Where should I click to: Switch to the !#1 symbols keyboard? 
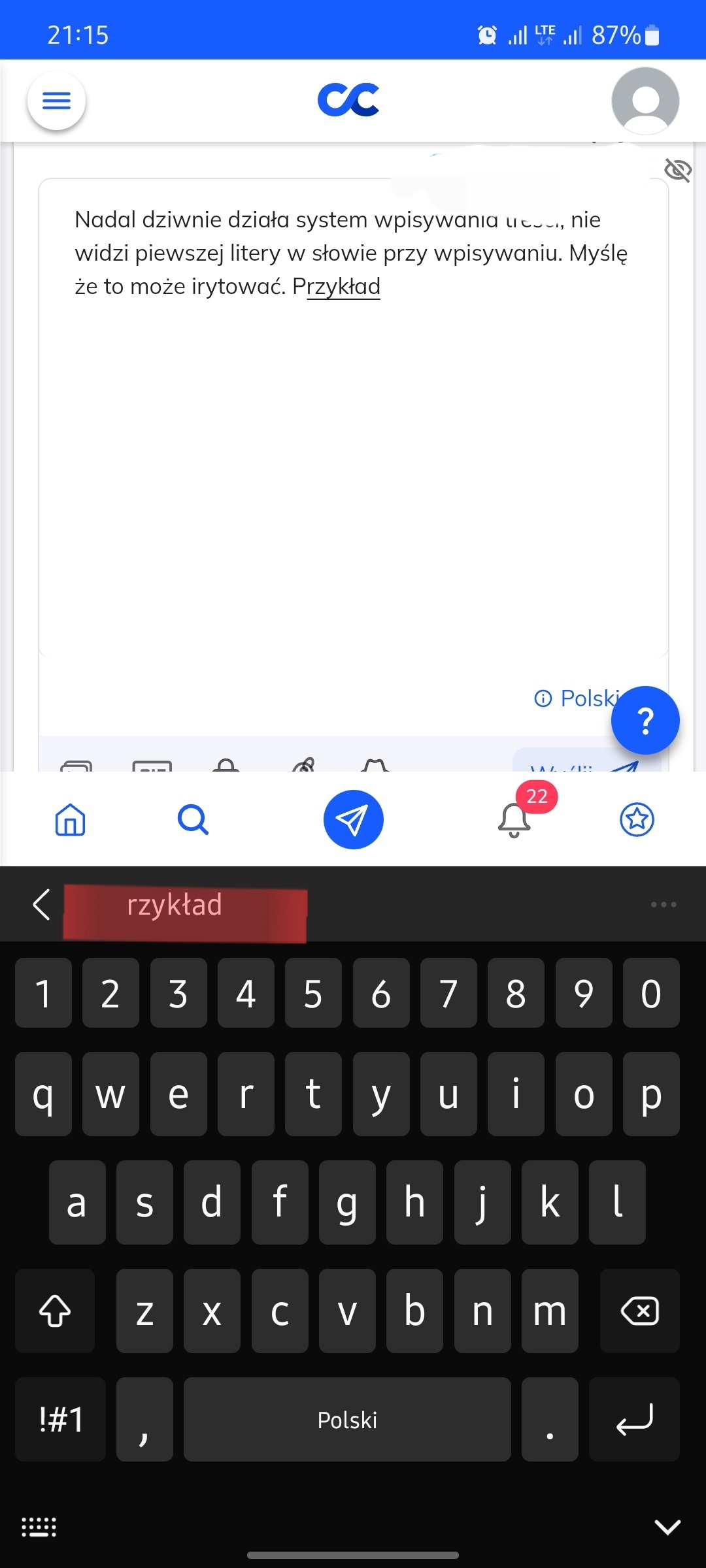point(61,1419)
